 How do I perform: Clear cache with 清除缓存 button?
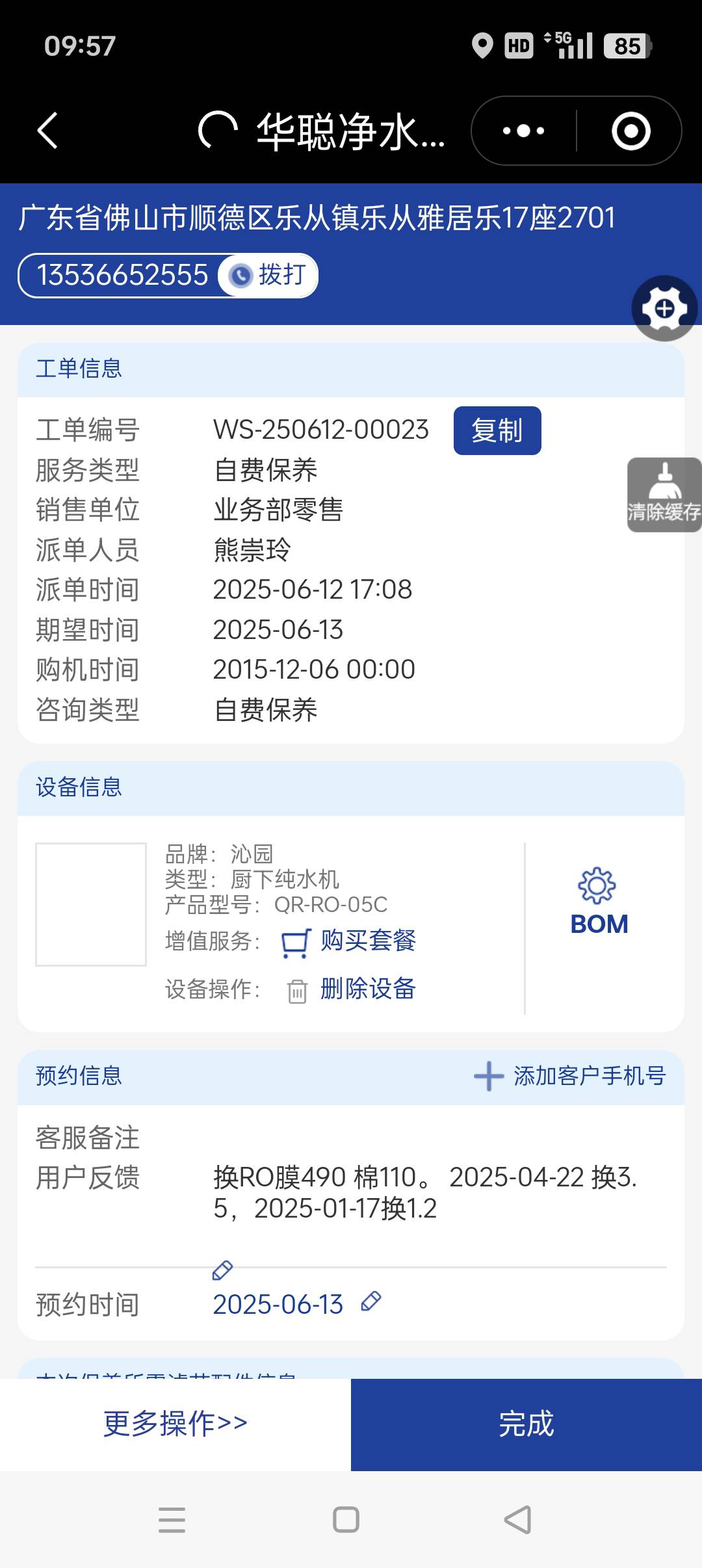[x=664, y=495]
